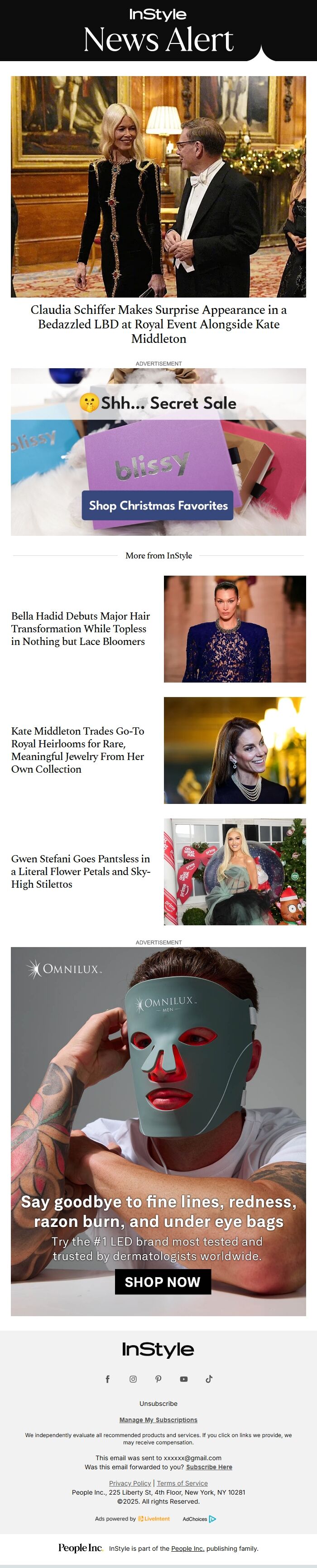Open the AdChoices link
This screenshot has width=317, height=1568.
point(199,1519)
